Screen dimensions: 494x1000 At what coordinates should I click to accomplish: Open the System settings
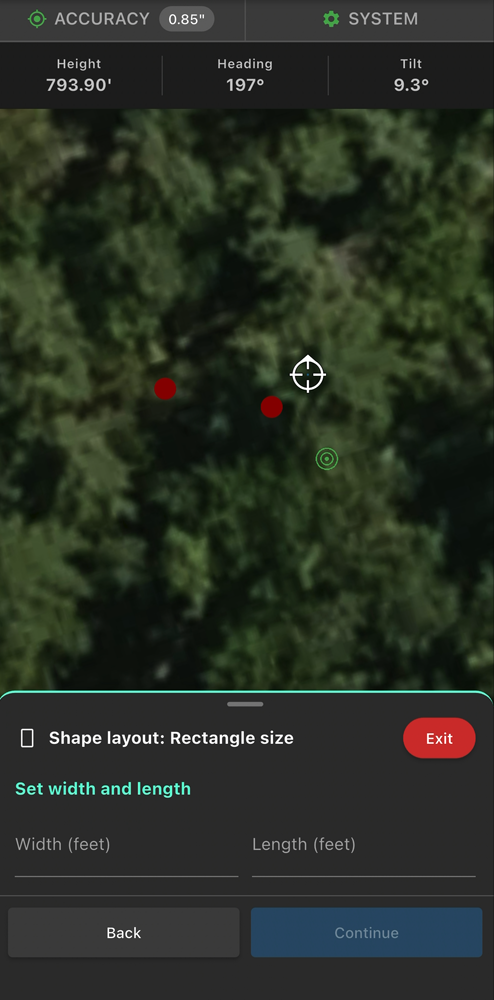click(370, 19)
